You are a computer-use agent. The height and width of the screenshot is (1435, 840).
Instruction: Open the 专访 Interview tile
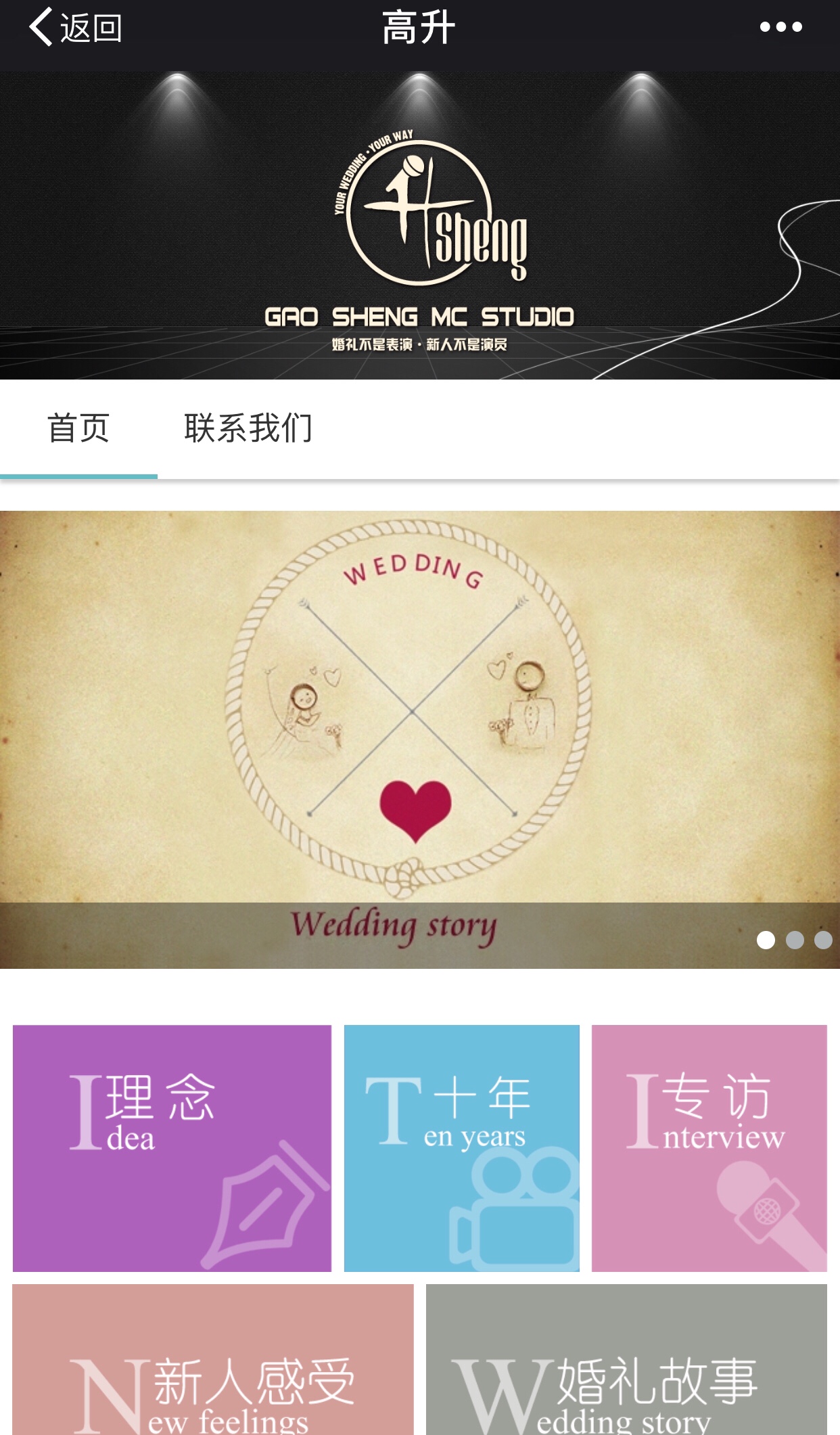click(x=709, y=1148)
